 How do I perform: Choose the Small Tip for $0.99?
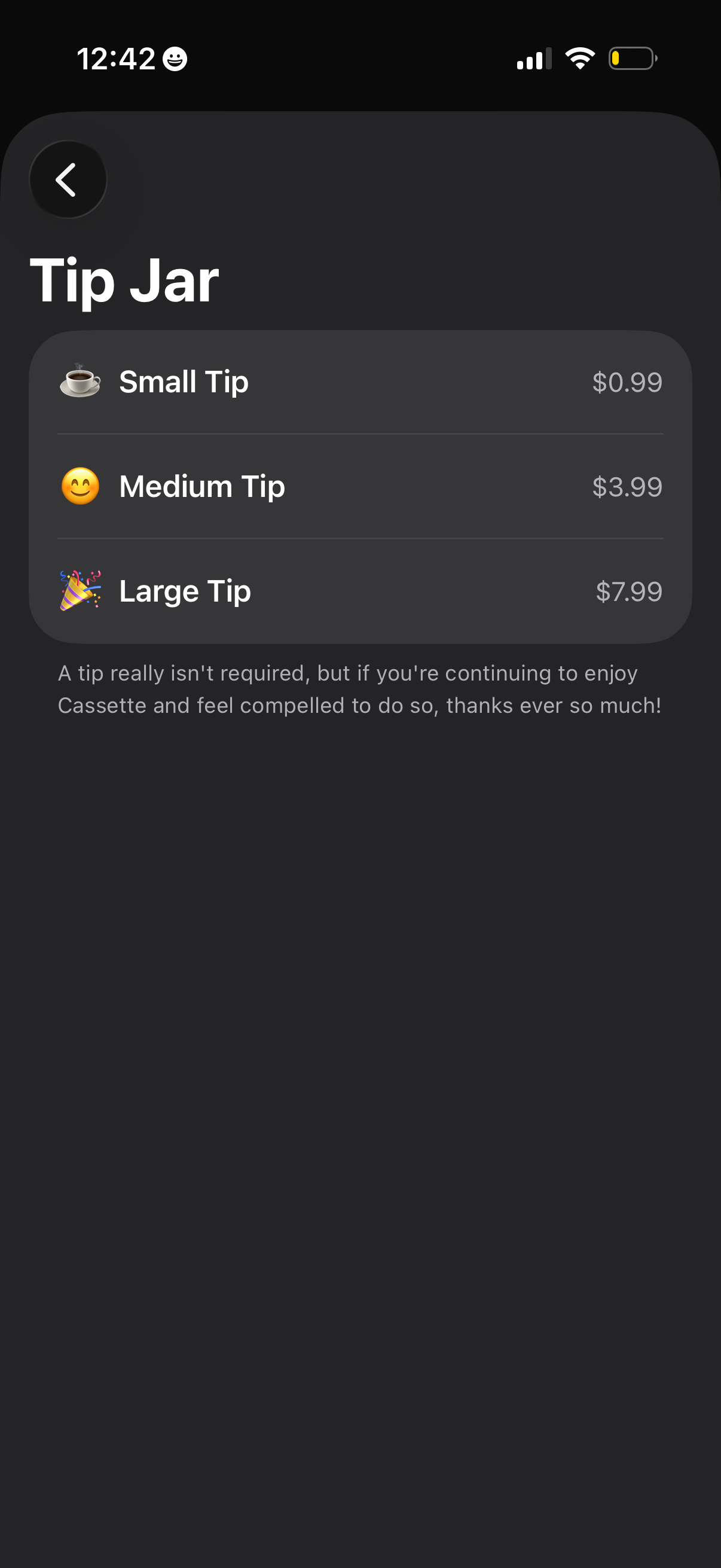359,382
